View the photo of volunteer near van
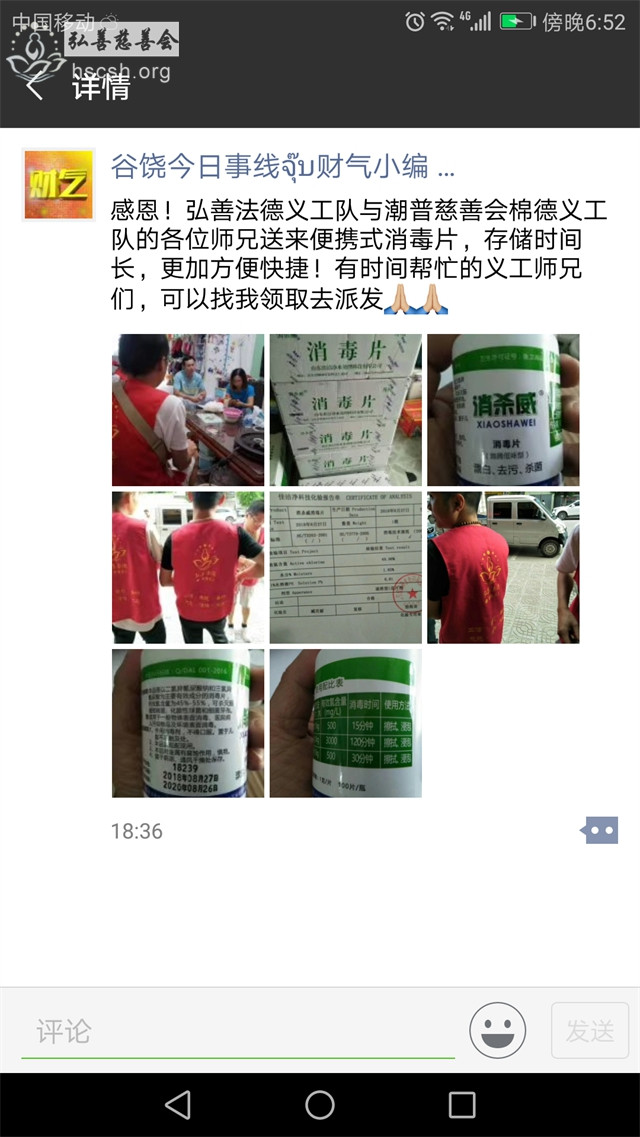Viewport: 640px width, 1137px height. coord(503,567)
